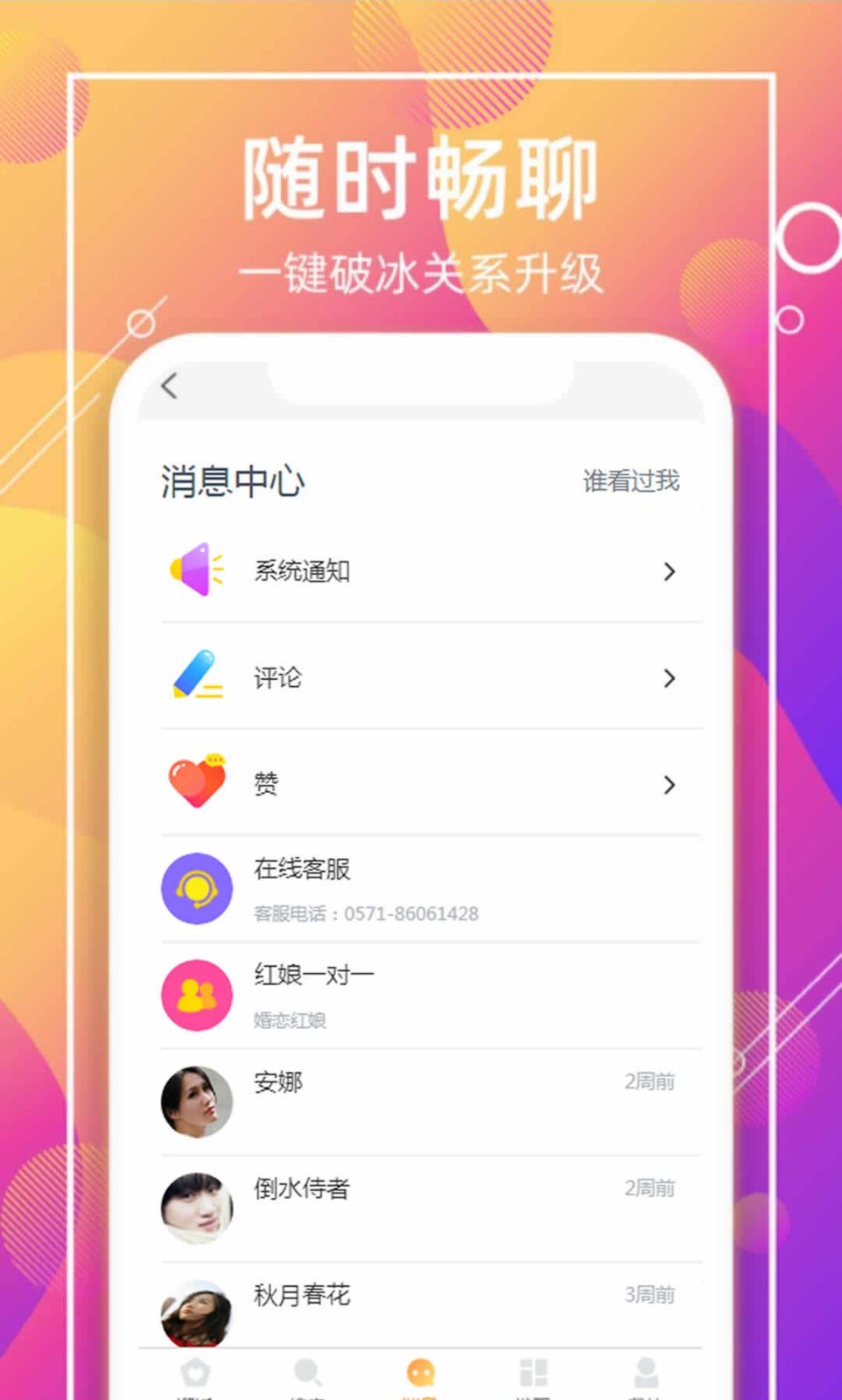Tap the back arrow at top left

tap(169, 386)
